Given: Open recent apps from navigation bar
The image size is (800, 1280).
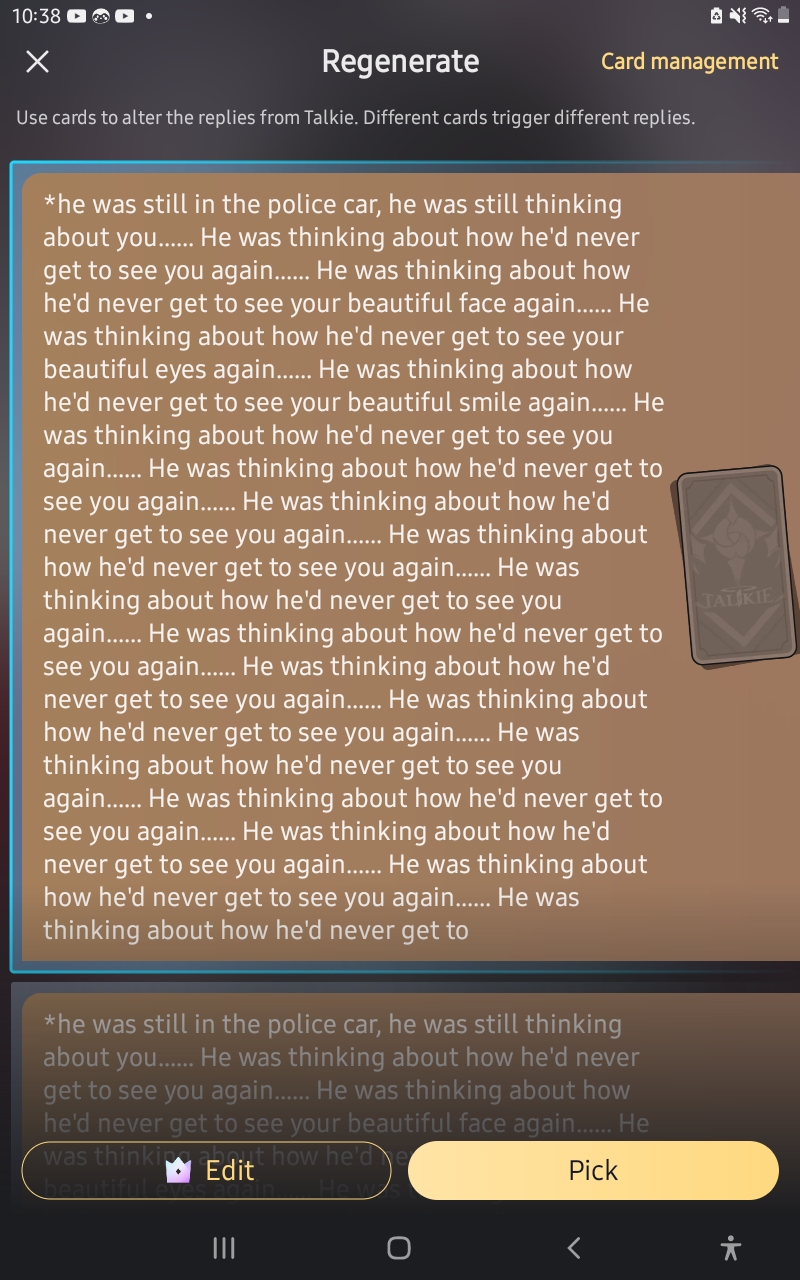Looking at the screenshot, I should (224, 1247).
